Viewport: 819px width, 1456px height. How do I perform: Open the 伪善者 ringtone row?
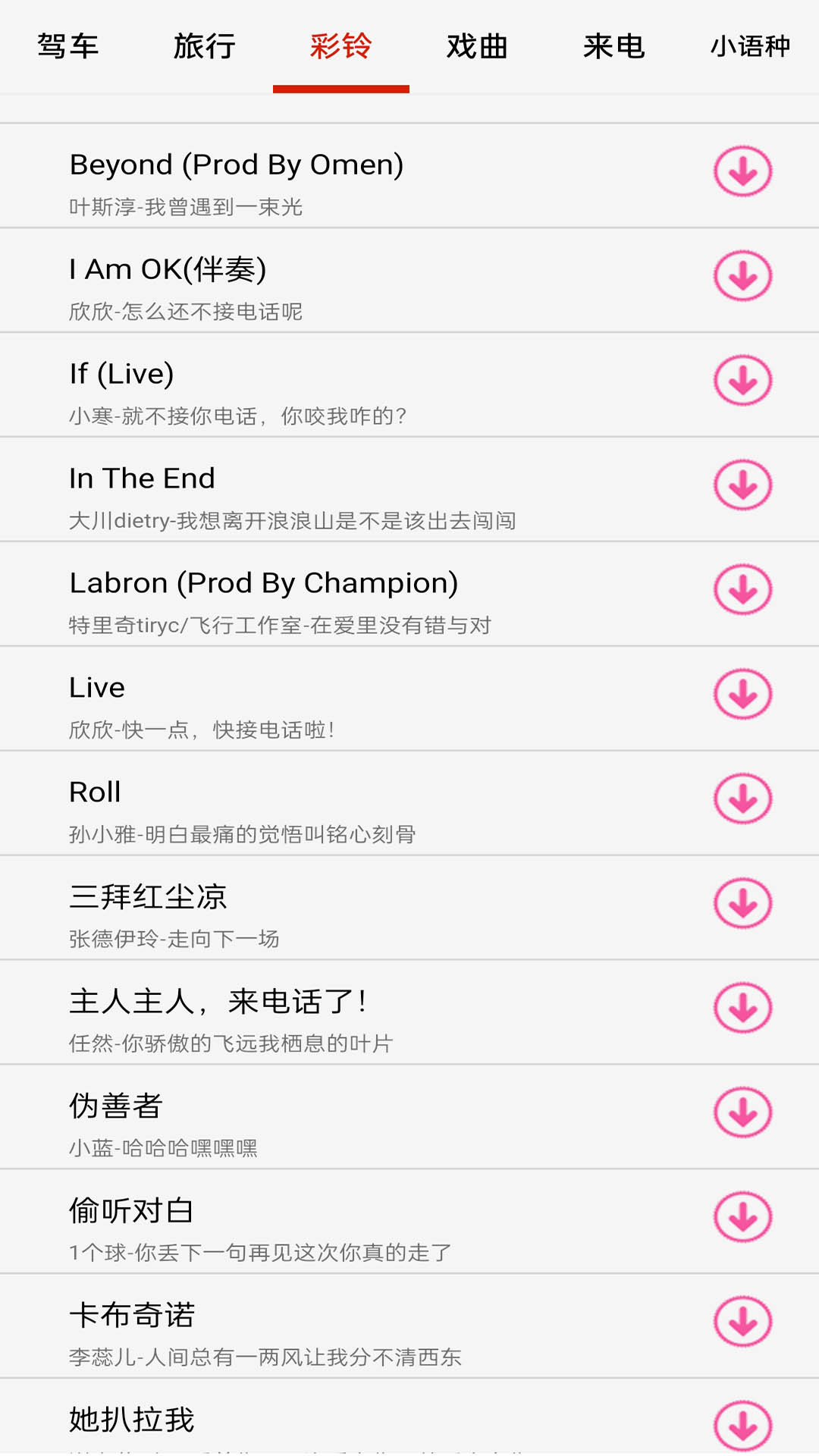point(409,1118)
